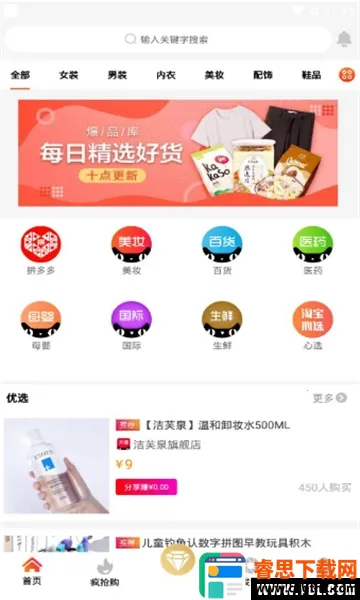Screen dimensions: 360x600
Task: Select the 内衣 tab
Action: pos(166,75)
